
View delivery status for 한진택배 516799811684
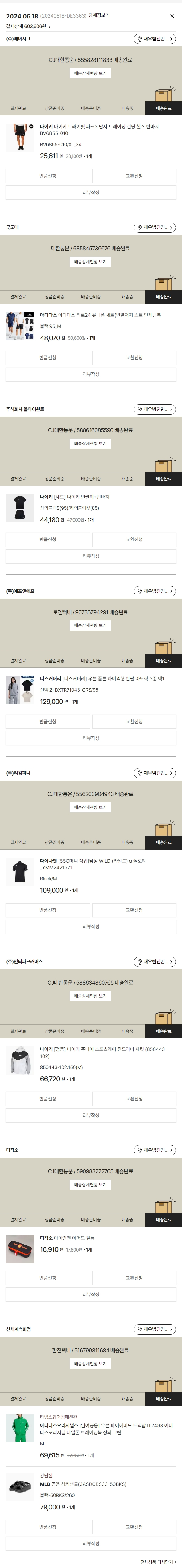(x=90, y=1364)
